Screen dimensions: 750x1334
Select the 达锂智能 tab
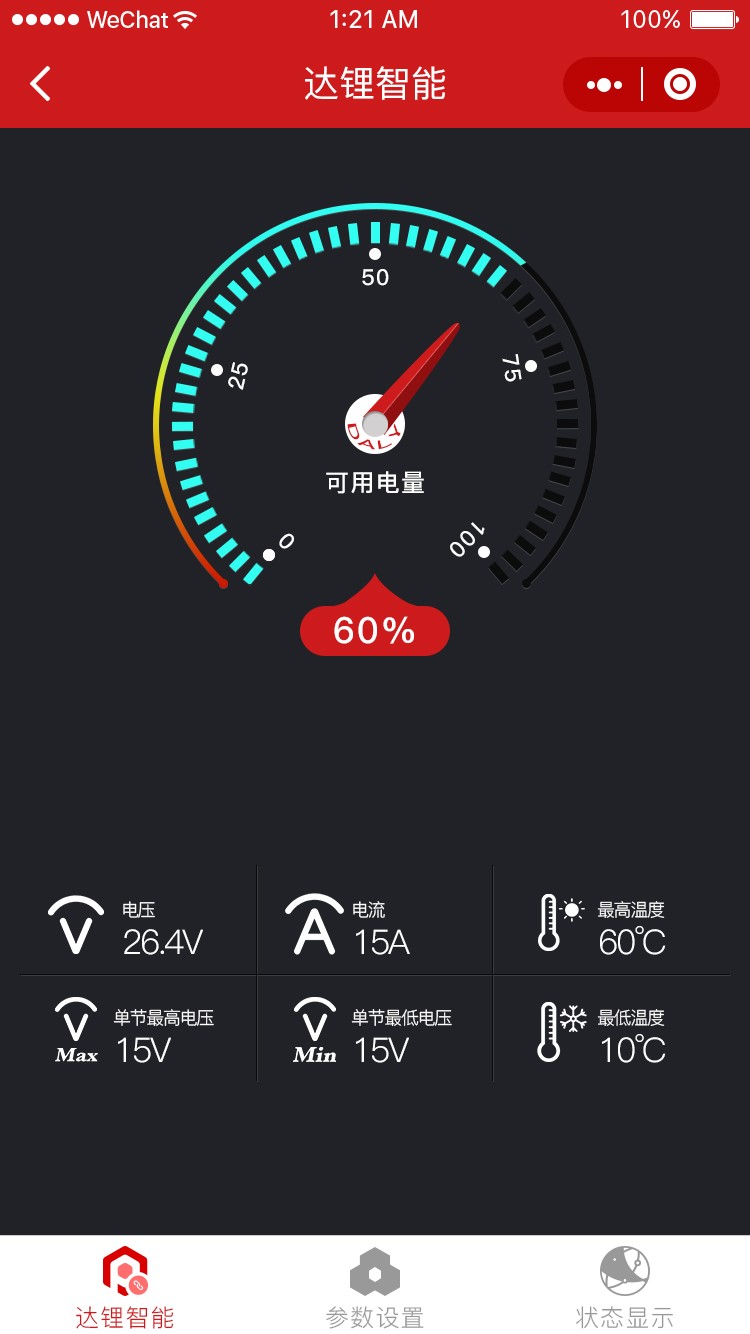pyautogui.click(x=125, y=1288)
